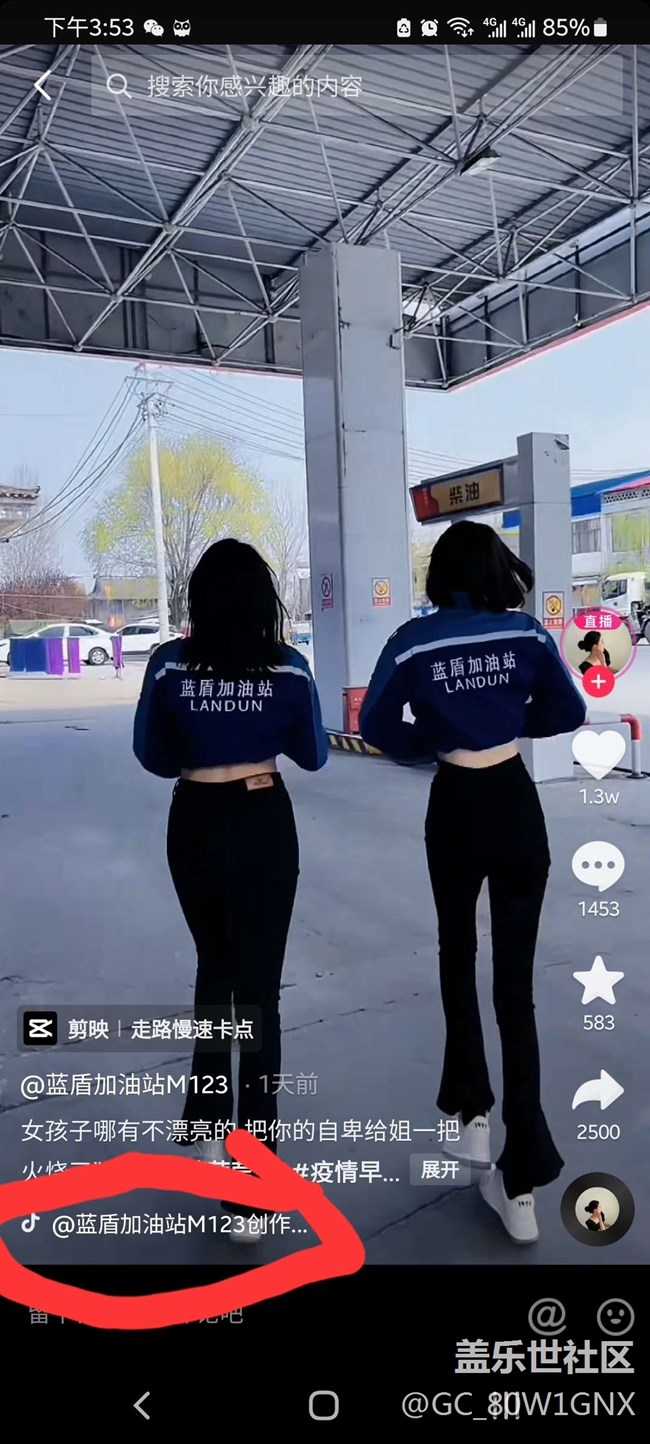Open the creator's live avatar

coord(597,644)
